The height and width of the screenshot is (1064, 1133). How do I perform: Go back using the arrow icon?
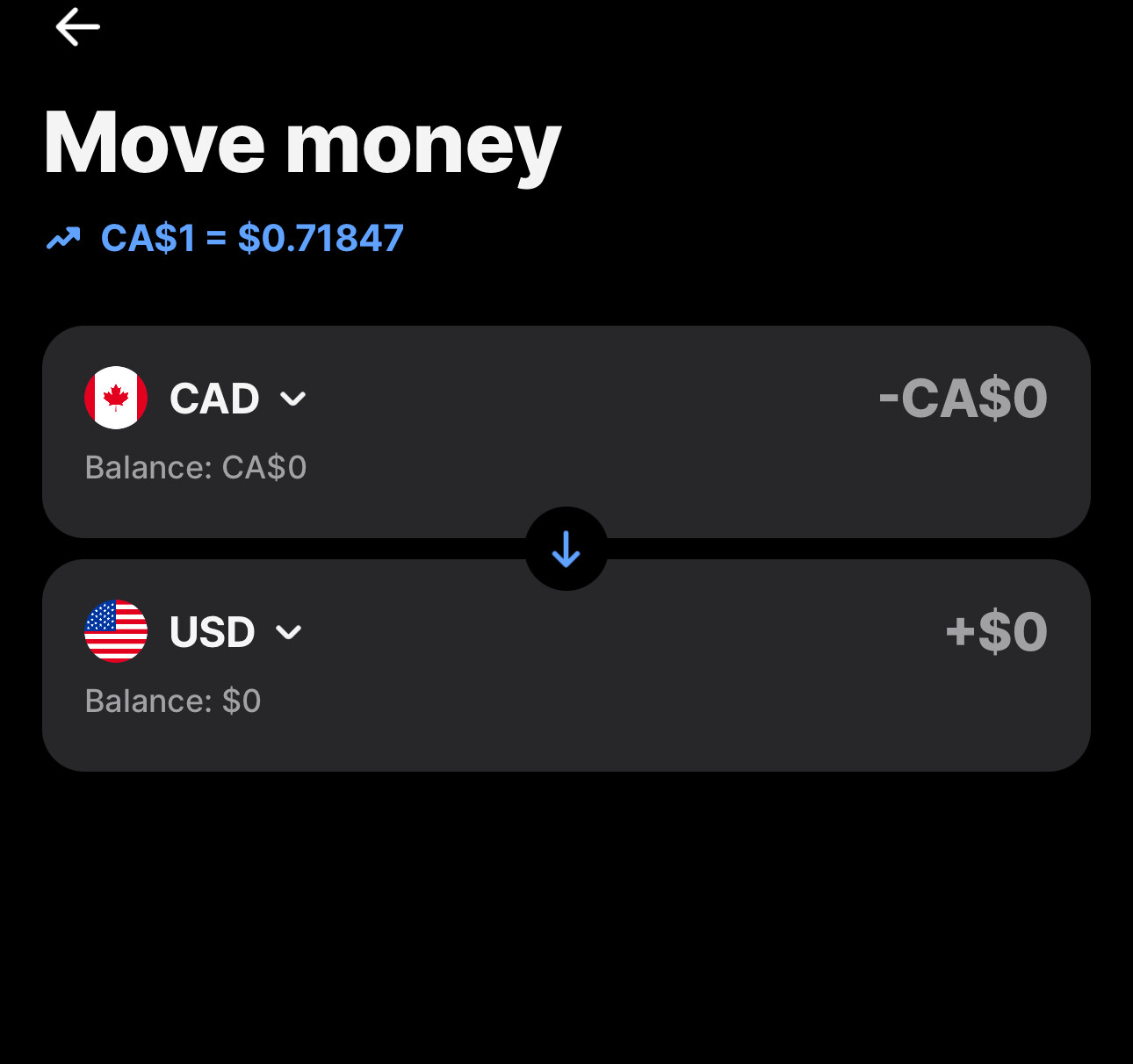point(78,27)
